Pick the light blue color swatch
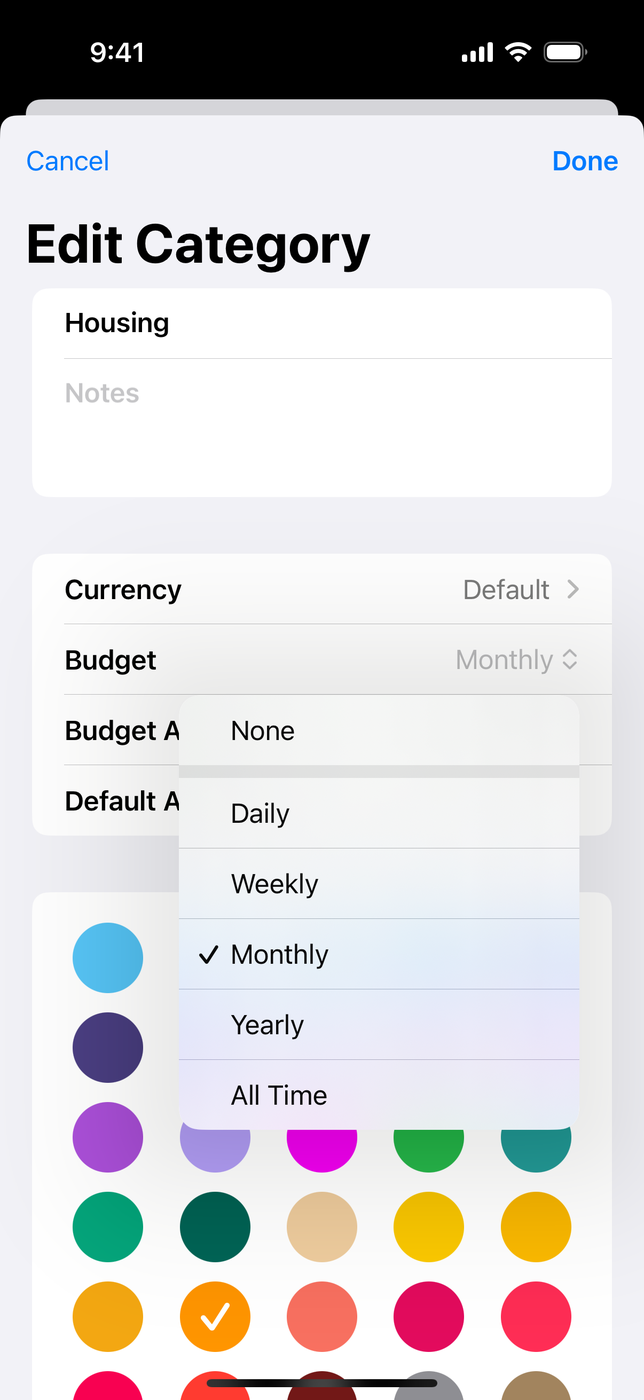644x1400 pixels. pyautogui.click(x=108, y=958)
